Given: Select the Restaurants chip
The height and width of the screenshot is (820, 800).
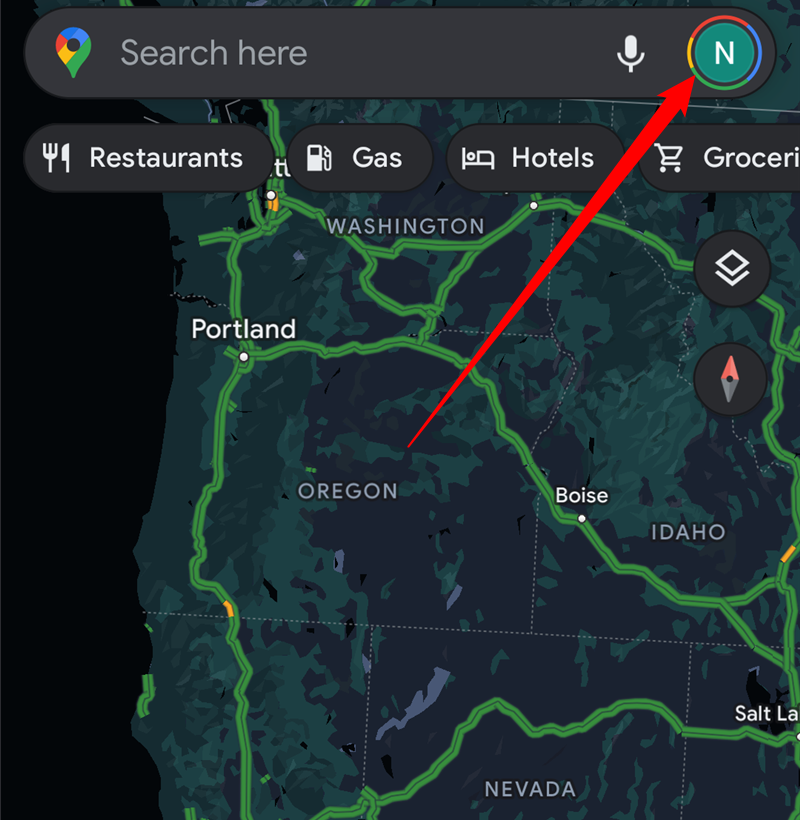Looking at the screenshot, I should point(145,158).
